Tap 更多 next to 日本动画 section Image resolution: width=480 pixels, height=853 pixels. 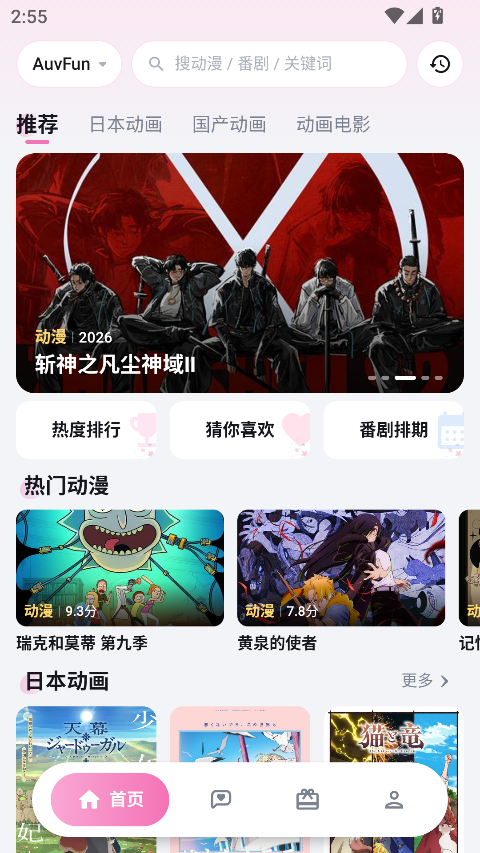click(x=425, y=681)
